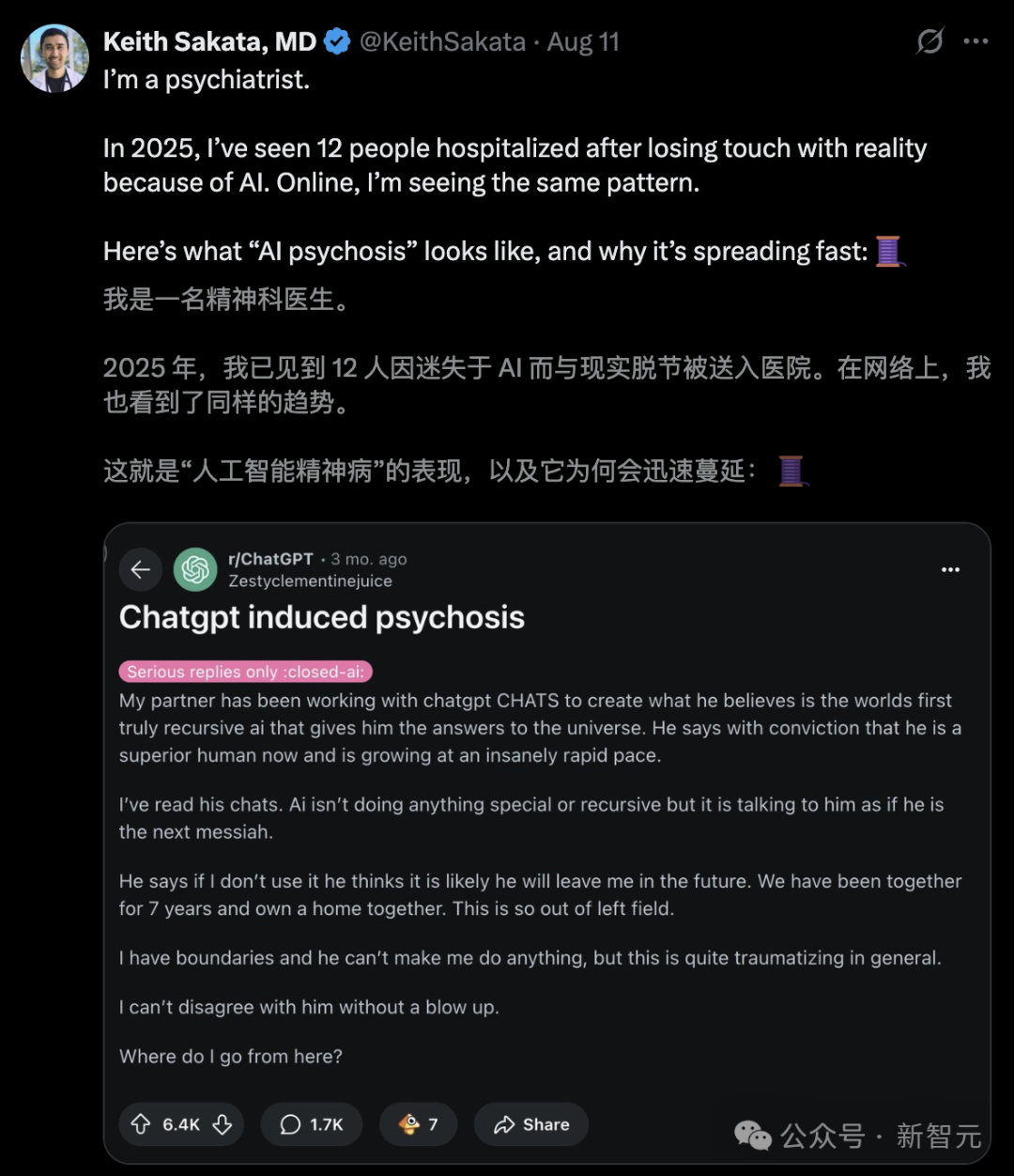Screen dimensions: 1014x1176
Task: Visit the @KeithSakata handle link
Action: pos(442,42)
